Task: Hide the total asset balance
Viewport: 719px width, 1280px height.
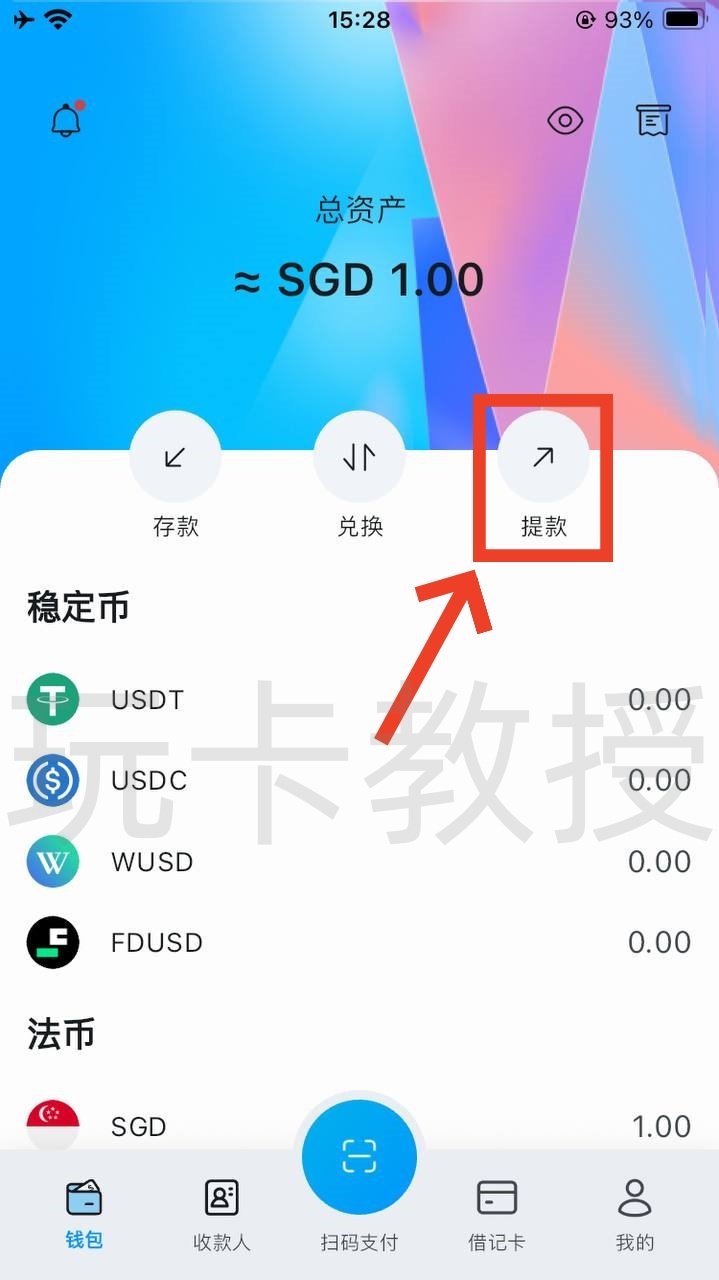Action: [565, 121]
